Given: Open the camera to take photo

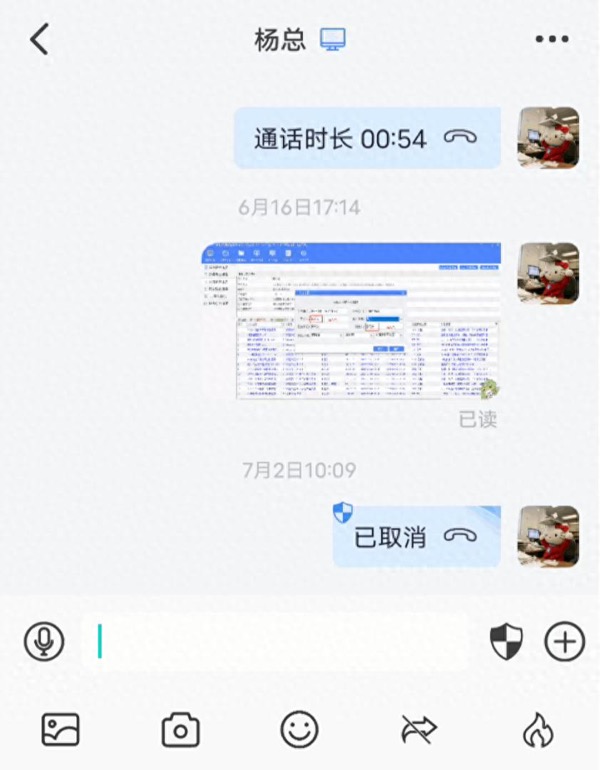Looking at the screenshot, I should [180, 730].
